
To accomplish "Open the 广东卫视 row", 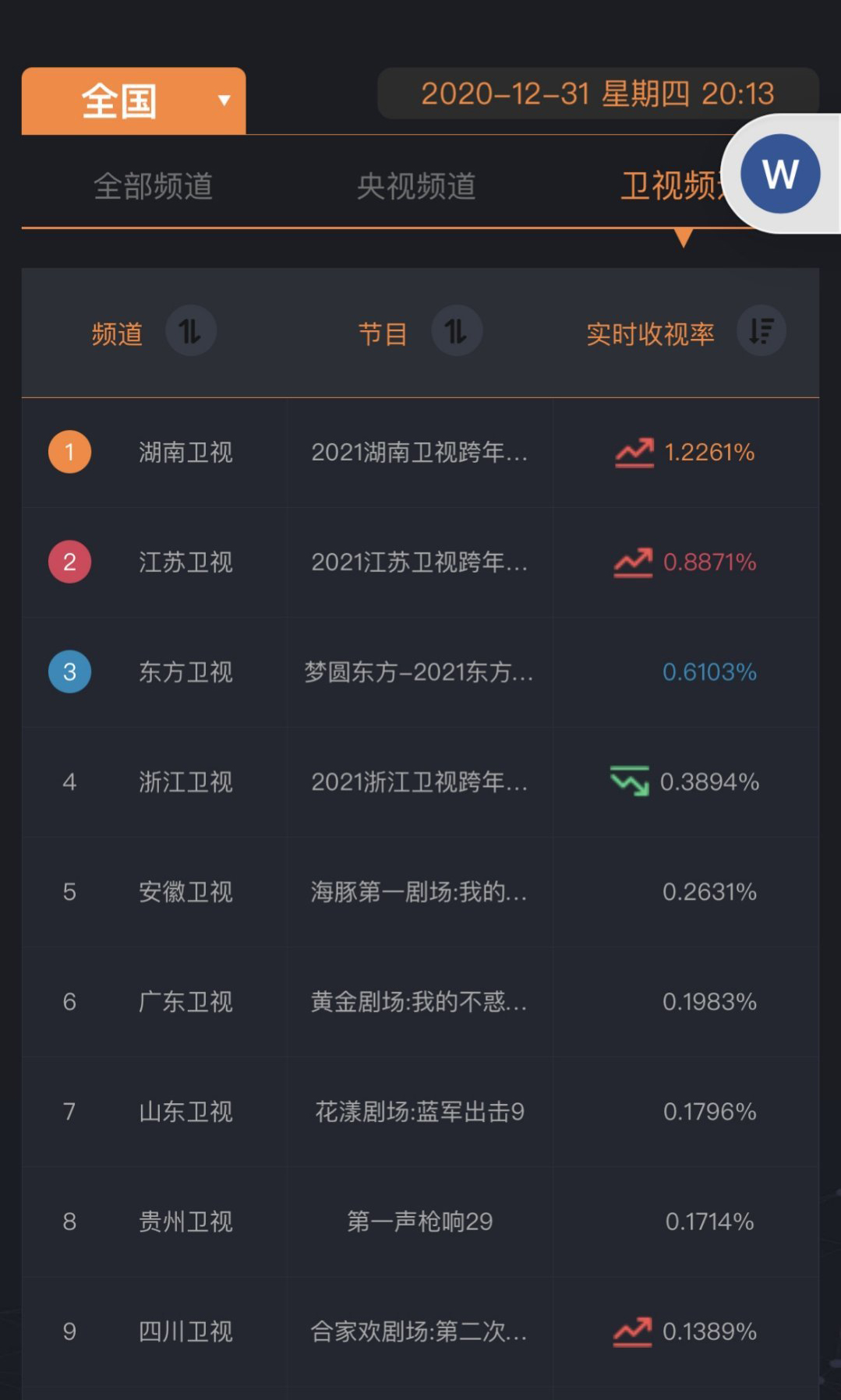I will 420,1002.
